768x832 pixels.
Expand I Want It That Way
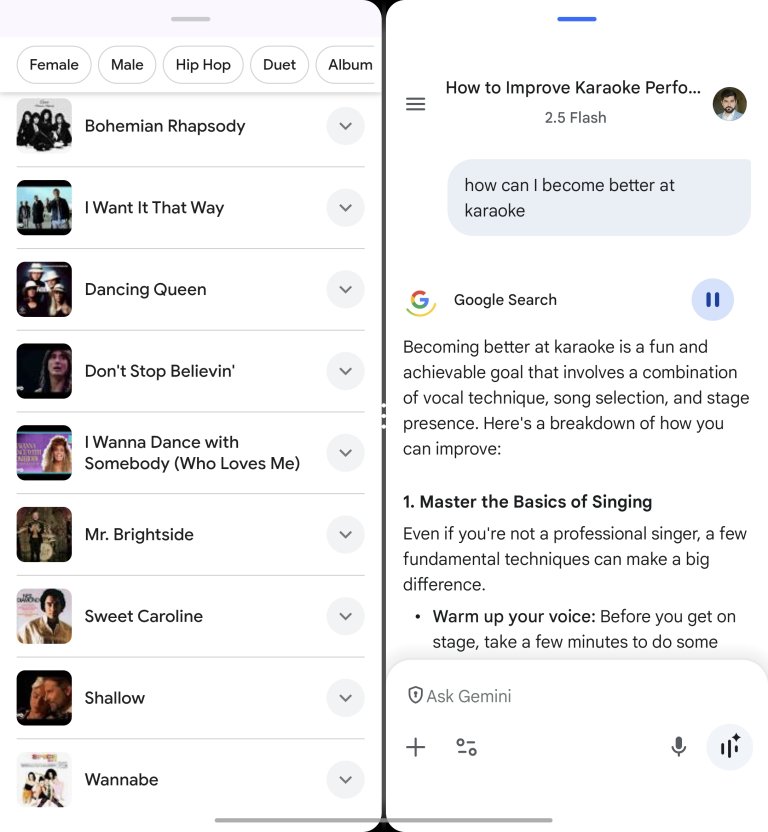[x=345, y=208]
